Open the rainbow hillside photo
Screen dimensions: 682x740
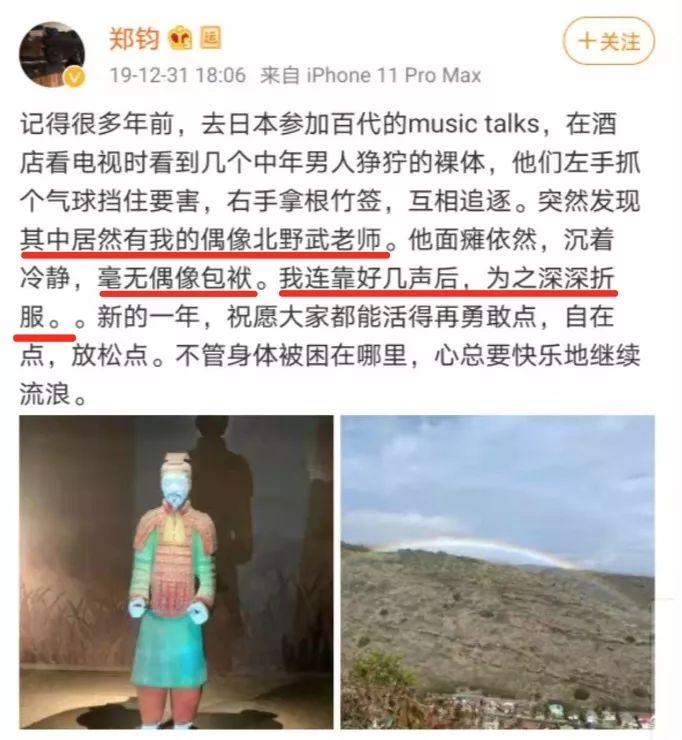[498, 572]
